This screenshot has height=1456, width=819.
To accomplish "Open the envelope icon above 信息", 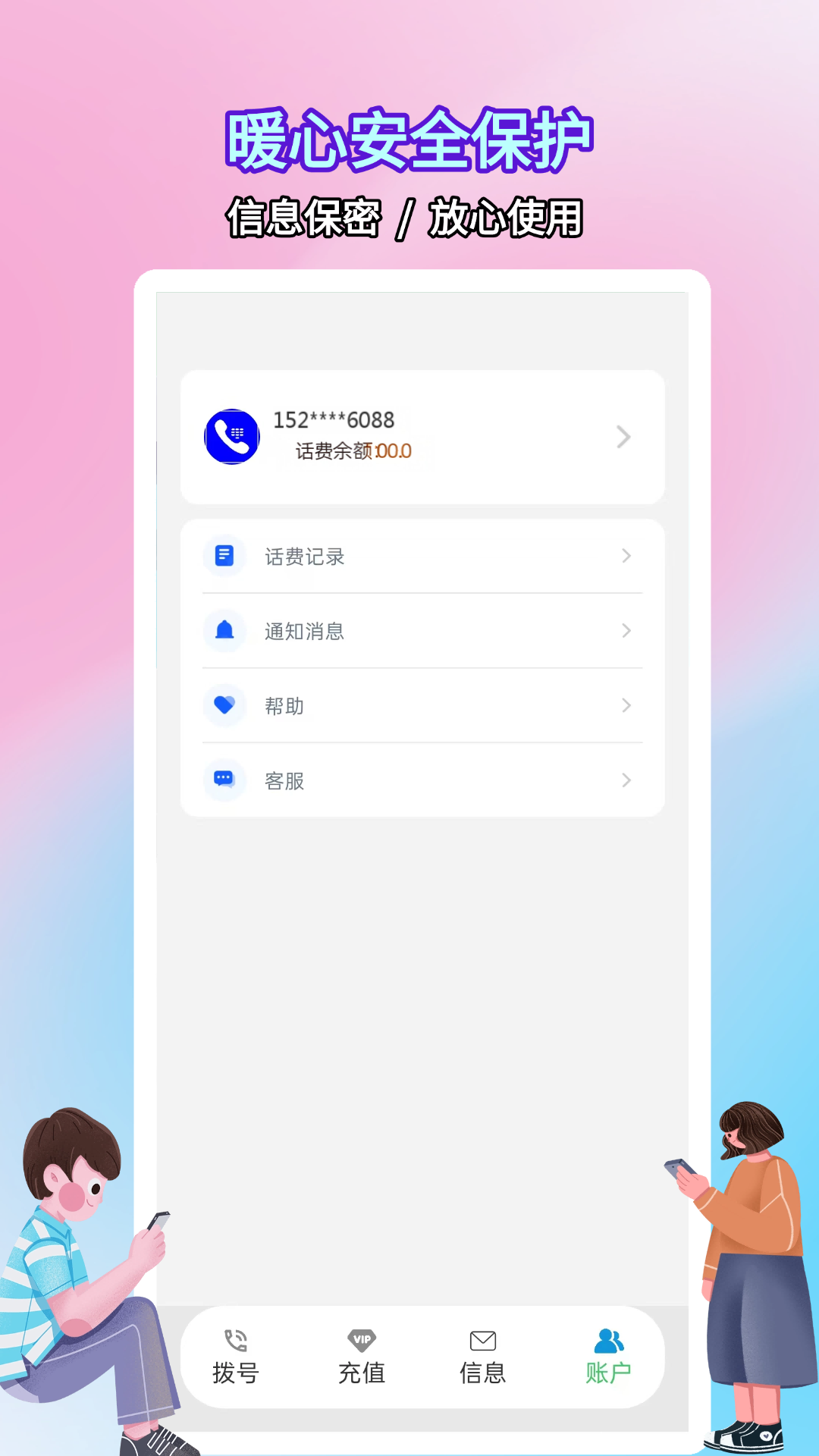I will click(483, 1338).
